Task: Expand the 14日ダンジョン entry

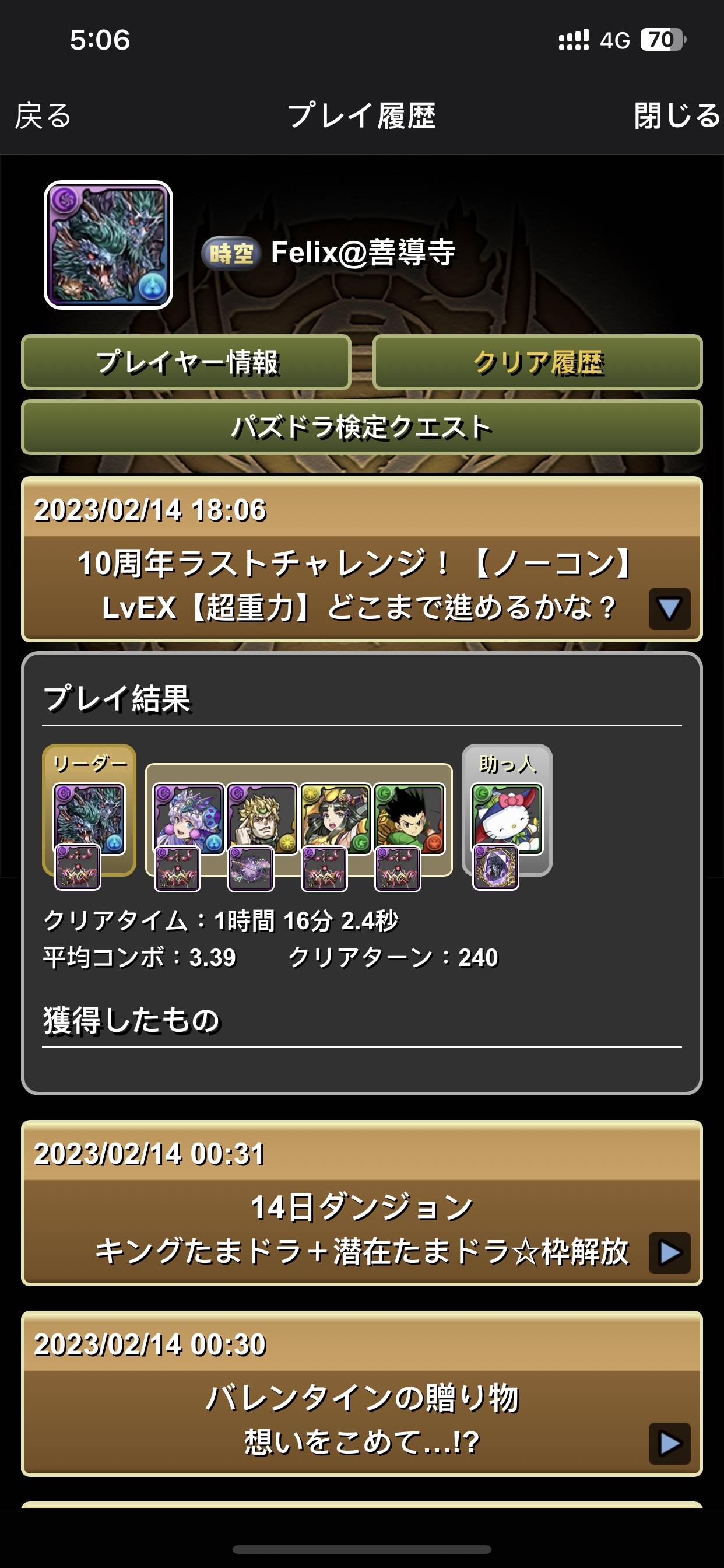Action: pyautogui.click(x=669, y=1252)
